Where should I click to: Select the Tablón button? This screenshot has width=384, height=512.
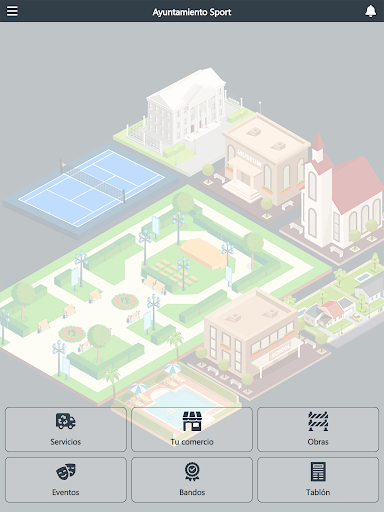click(318, 480)
